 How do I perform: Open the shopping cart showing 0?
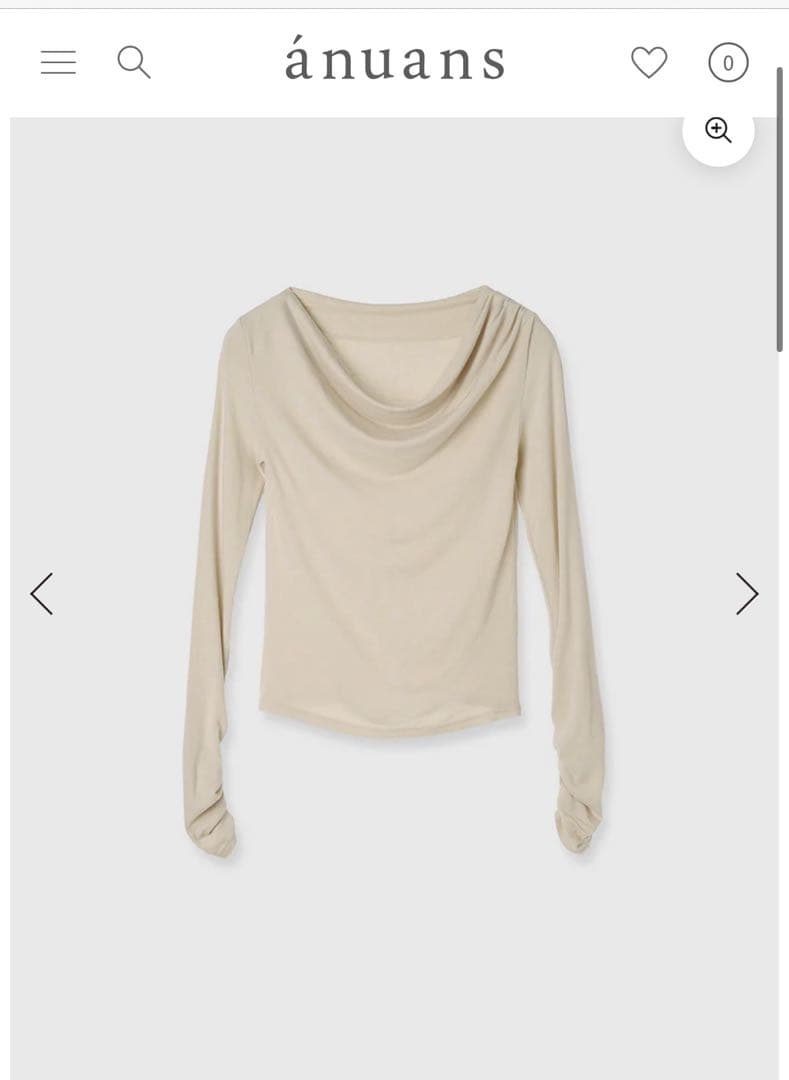pos(728,63)
